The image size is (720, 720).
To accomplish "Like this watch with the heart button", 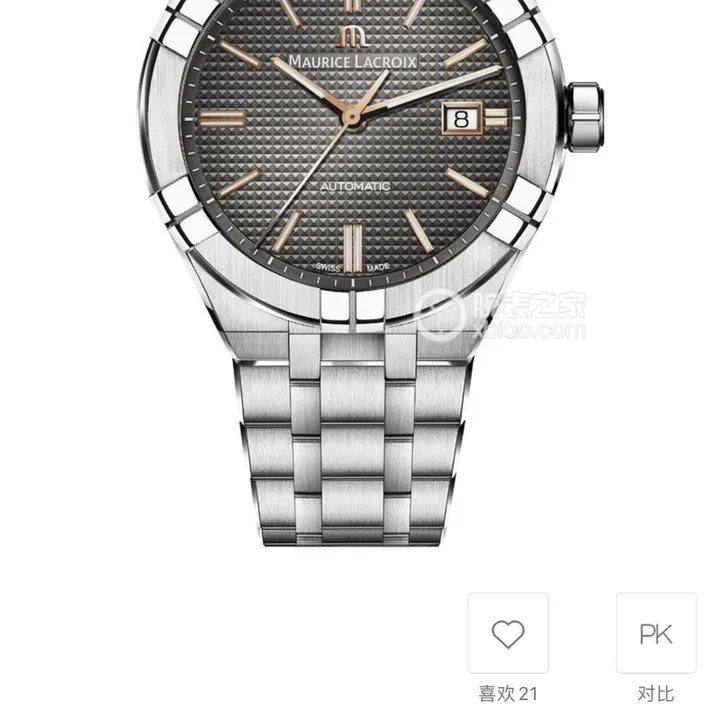I will pyautogui.click(x=508, y=633).
